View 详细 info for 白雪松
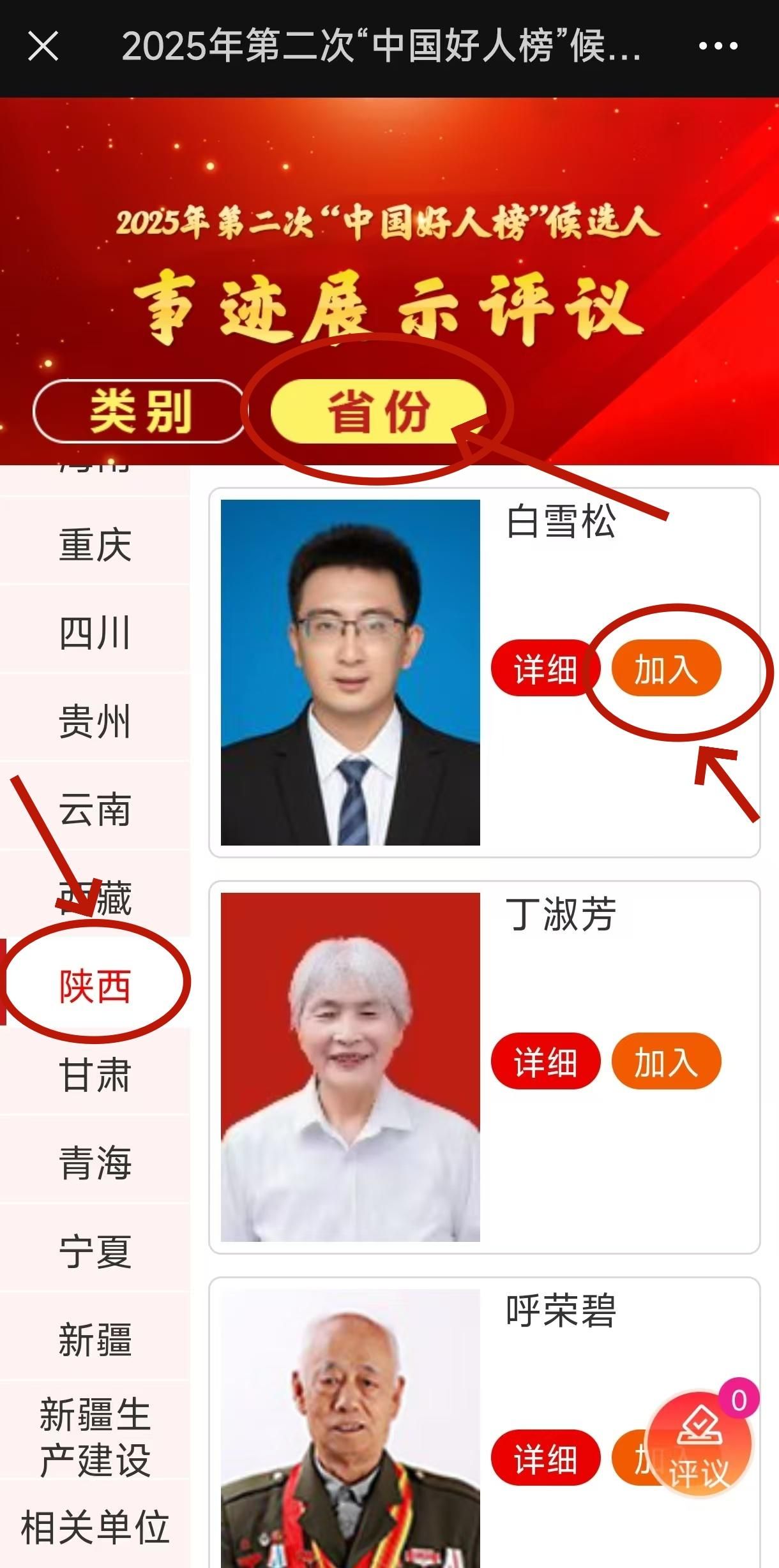Viewport: 779px width, 1568px height. coord(545,669)
